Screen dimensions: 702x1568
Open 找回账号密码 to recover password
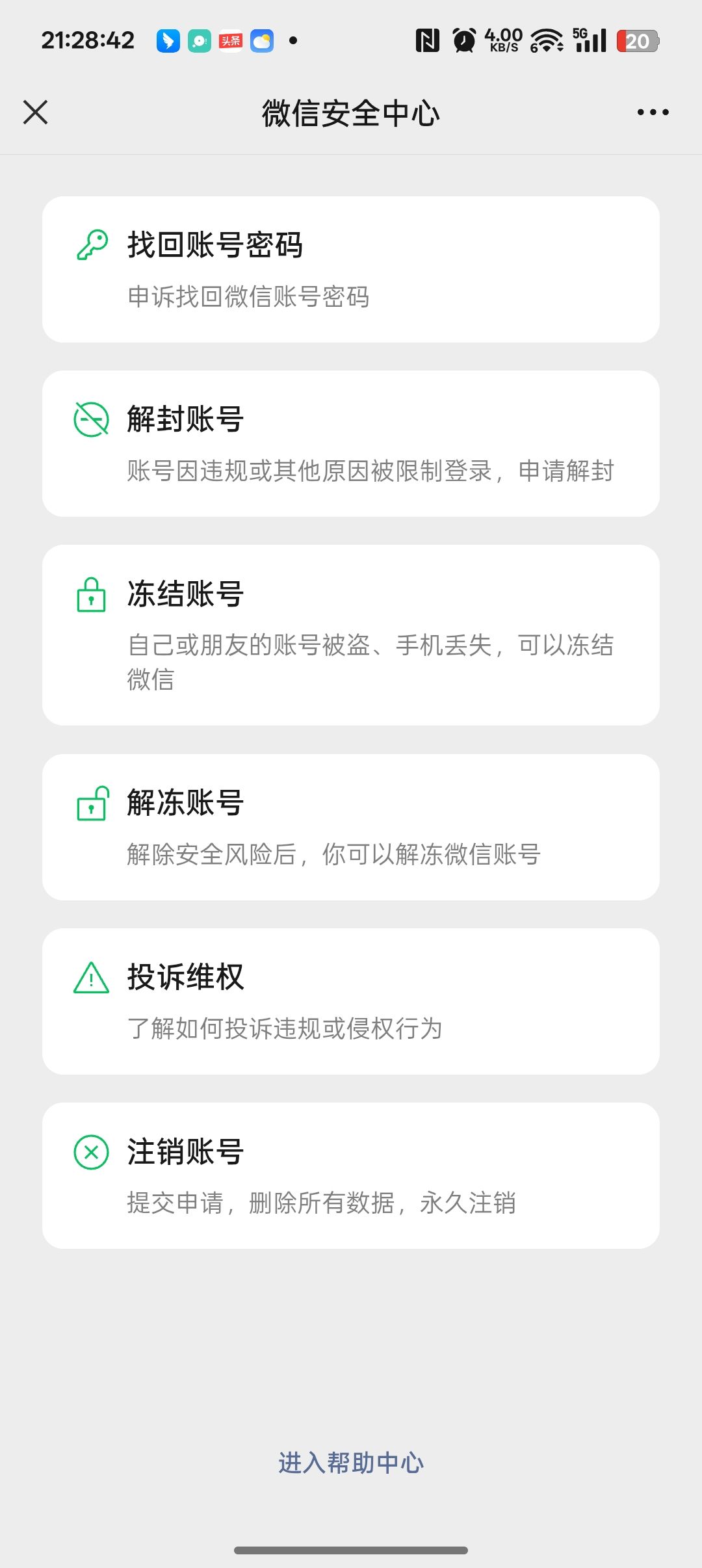(x=351, y=269)
